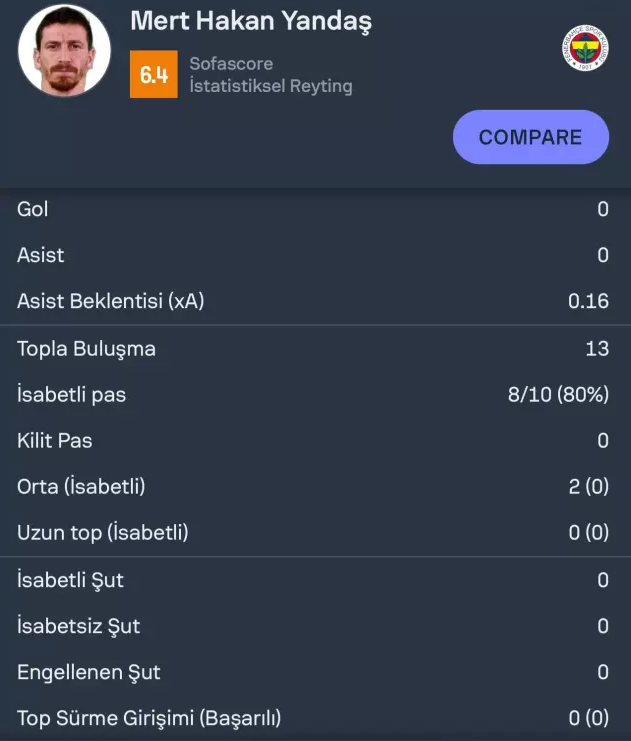Image resolution: width=631 pixels, height=741 pixels.
Task: Open Mert Hakan Yandaş's profile photo
Action: 64,52
